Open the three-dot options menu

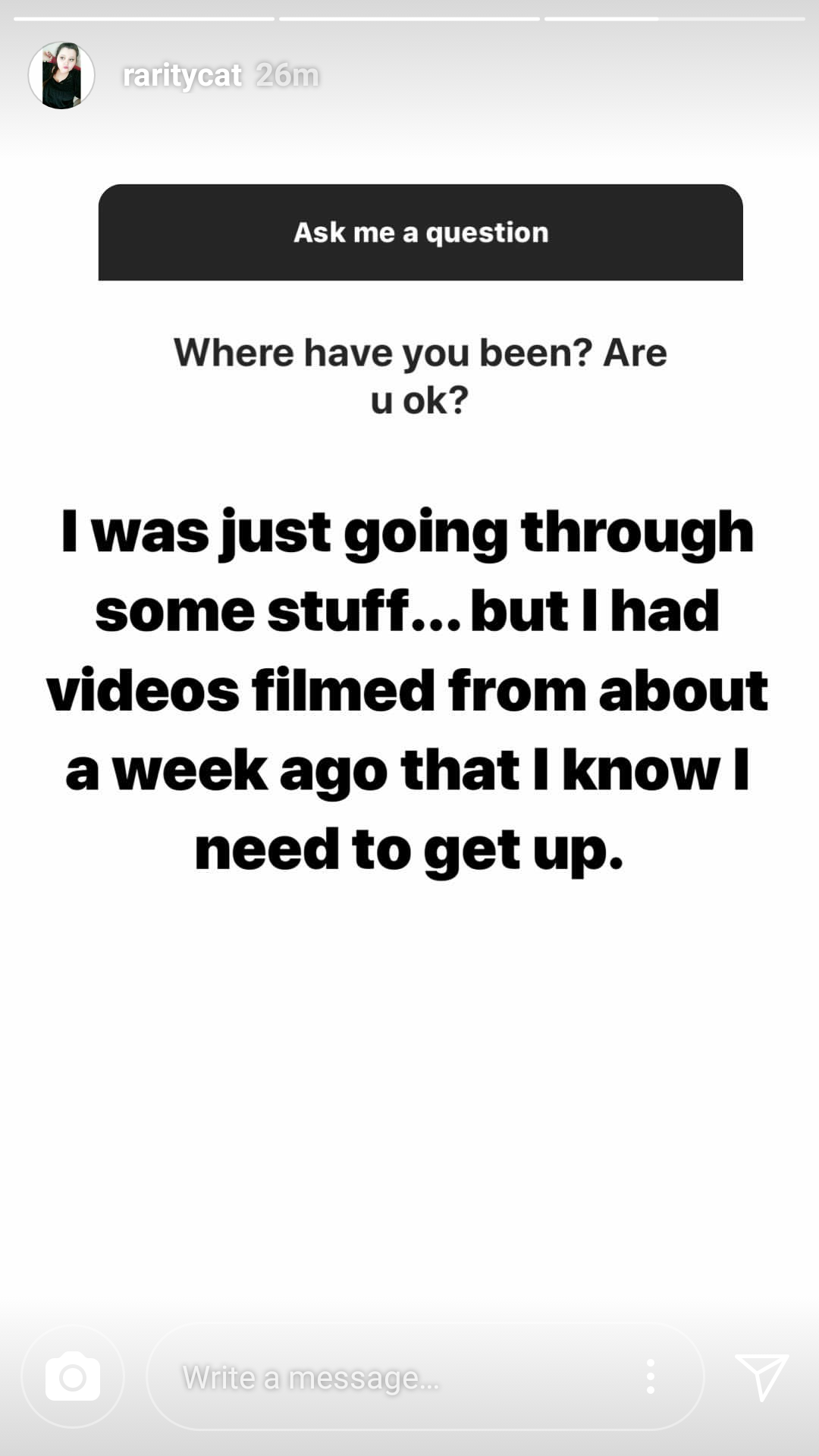[x=650, y=1376]
